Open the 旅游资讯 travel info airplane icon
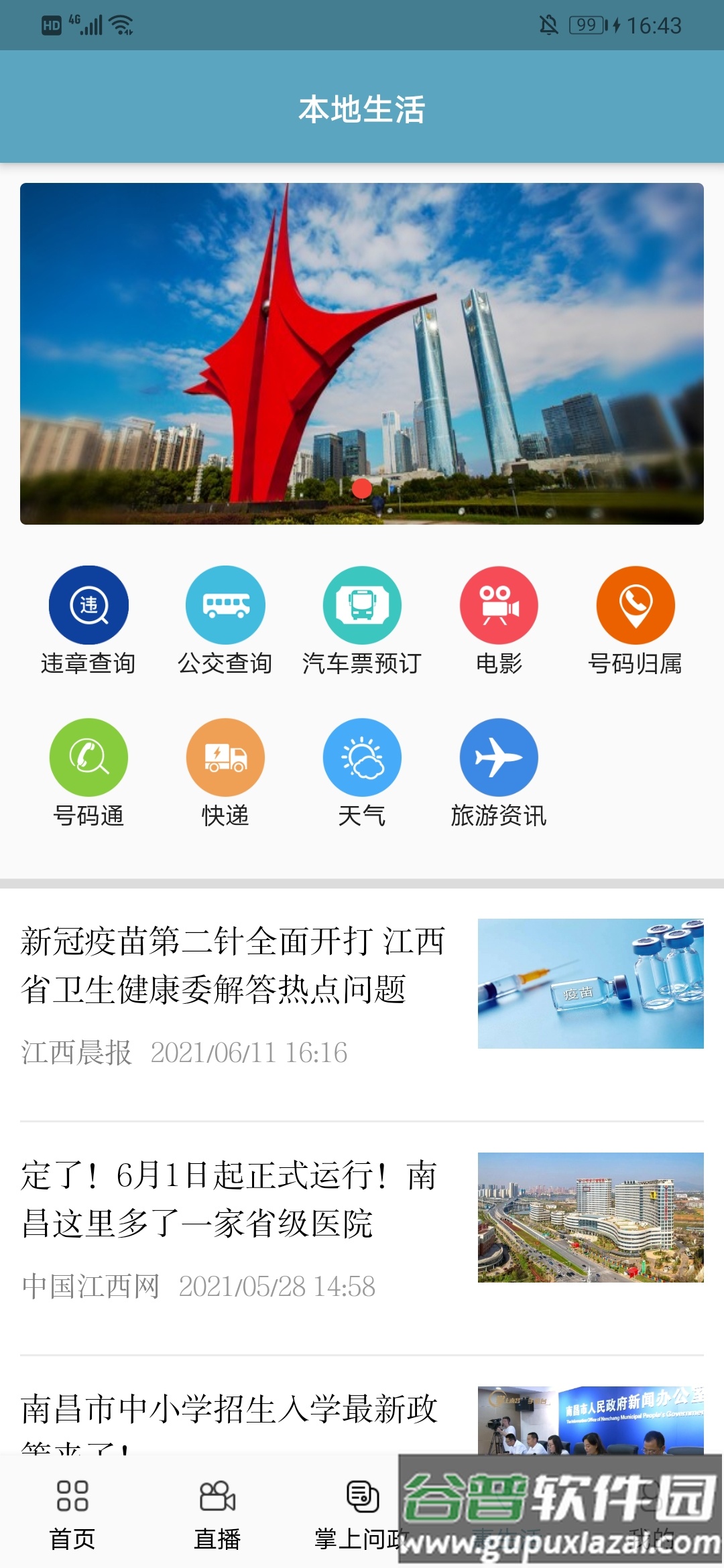The height and width of the screenshot is (1568, 724). pos(498,757)
